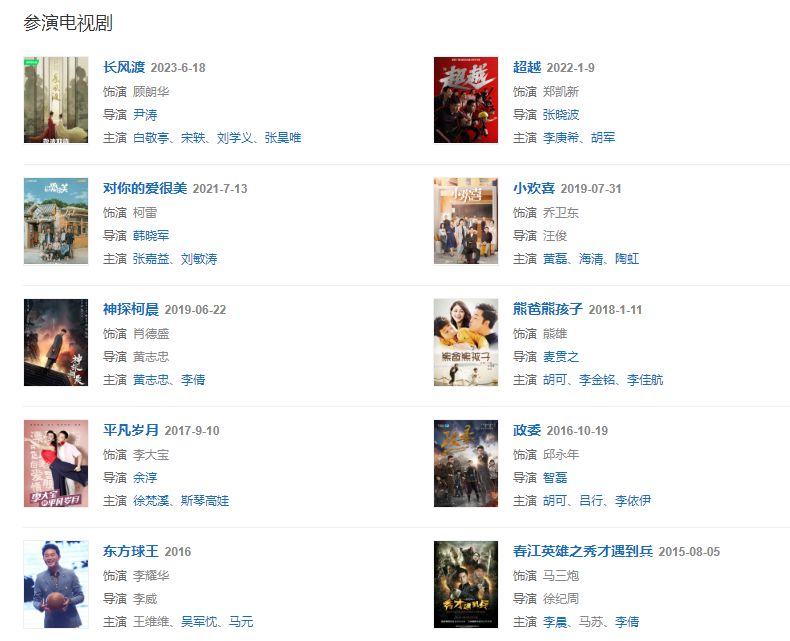Open director 麦贯之's page
Screen dimensions: 790x641
(561, 356)
